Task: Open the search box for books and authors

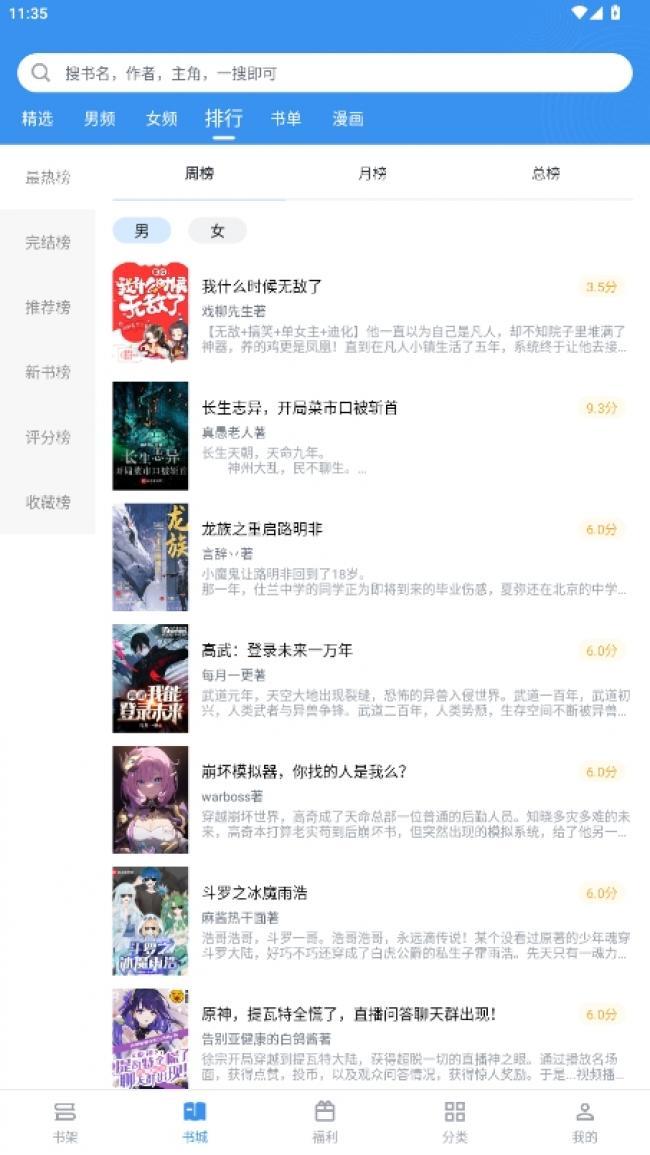Action: (324, 73)
